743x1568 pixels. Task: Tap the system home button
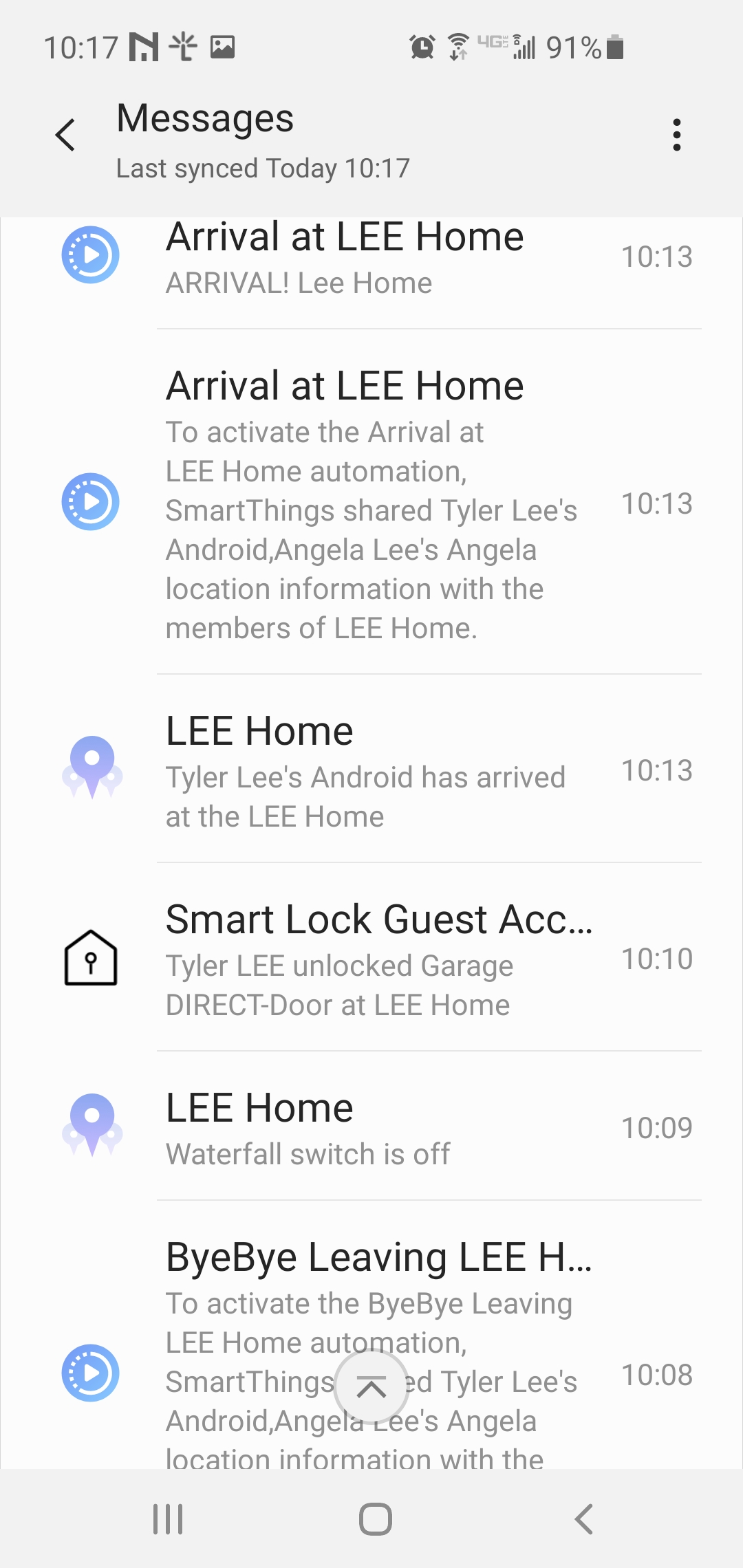point(376,1519)
